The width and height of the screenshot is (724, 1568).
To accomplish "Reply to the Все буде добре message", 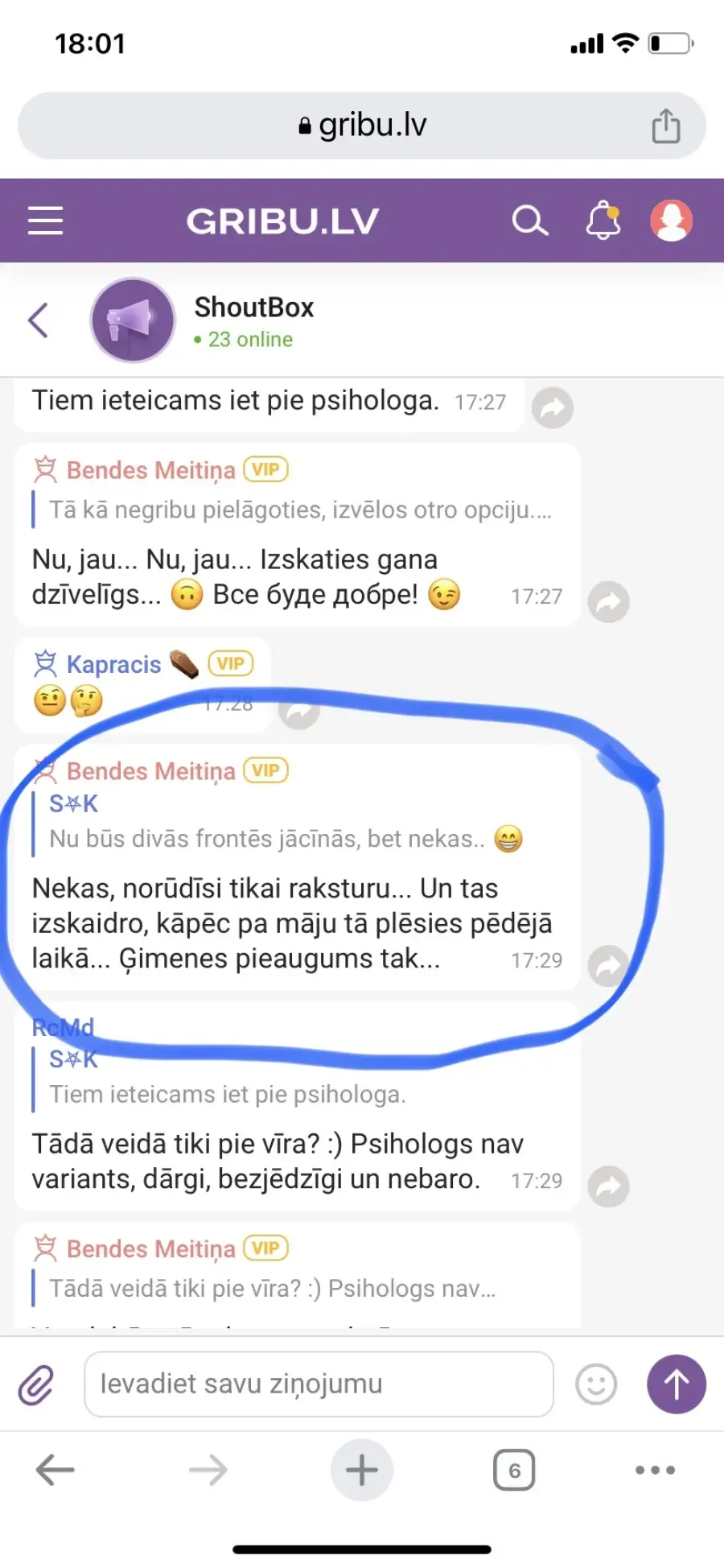I will click(608, 601).
